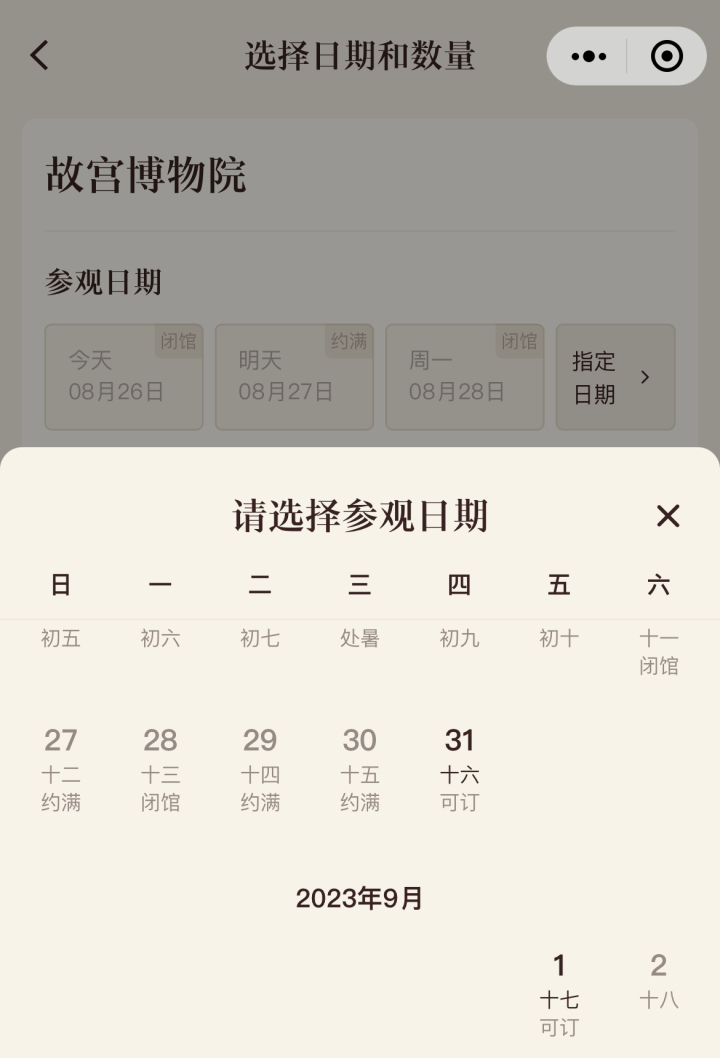This screenshot has height=1058, width=720.
Task: Choose September 1 as visit date
Action: 559,993
